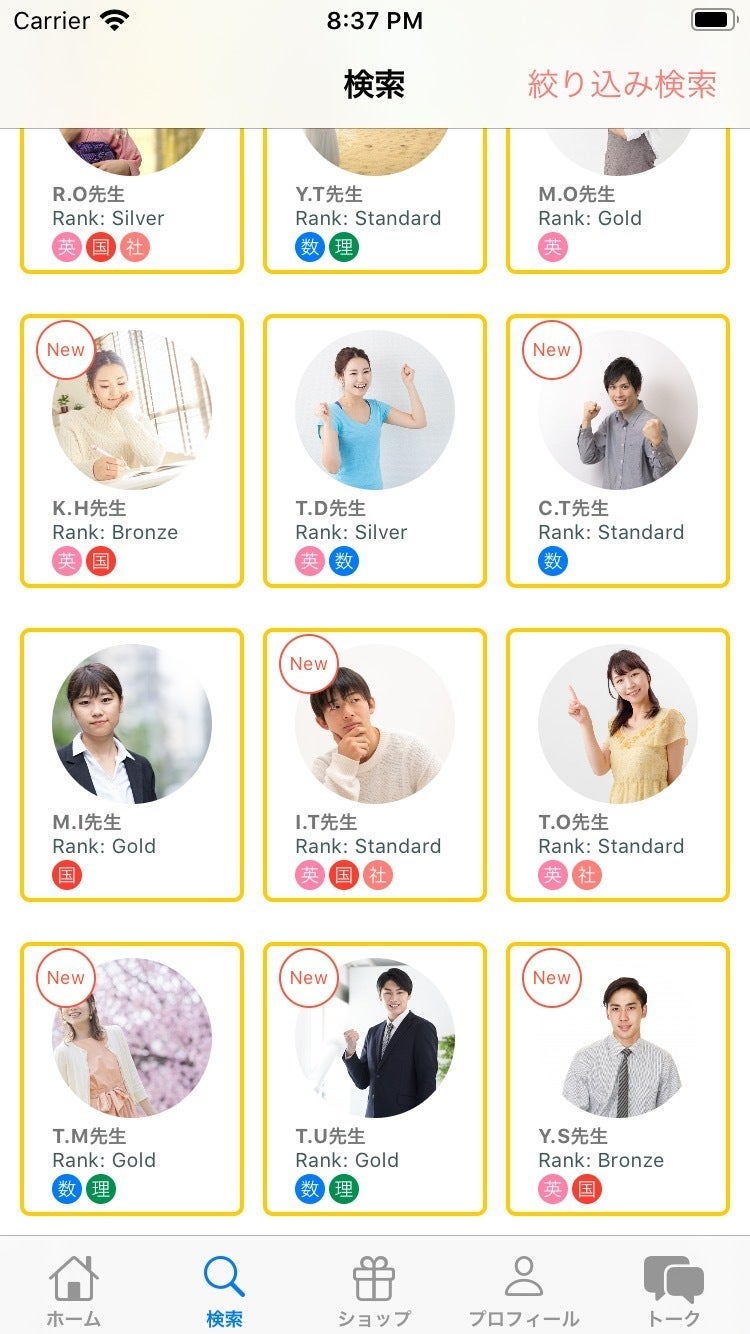Image resolution: width=750 pixels, height=1334 pixels.
Task: Open Y.S先生's teacher card
Action: pos(618,1078)
